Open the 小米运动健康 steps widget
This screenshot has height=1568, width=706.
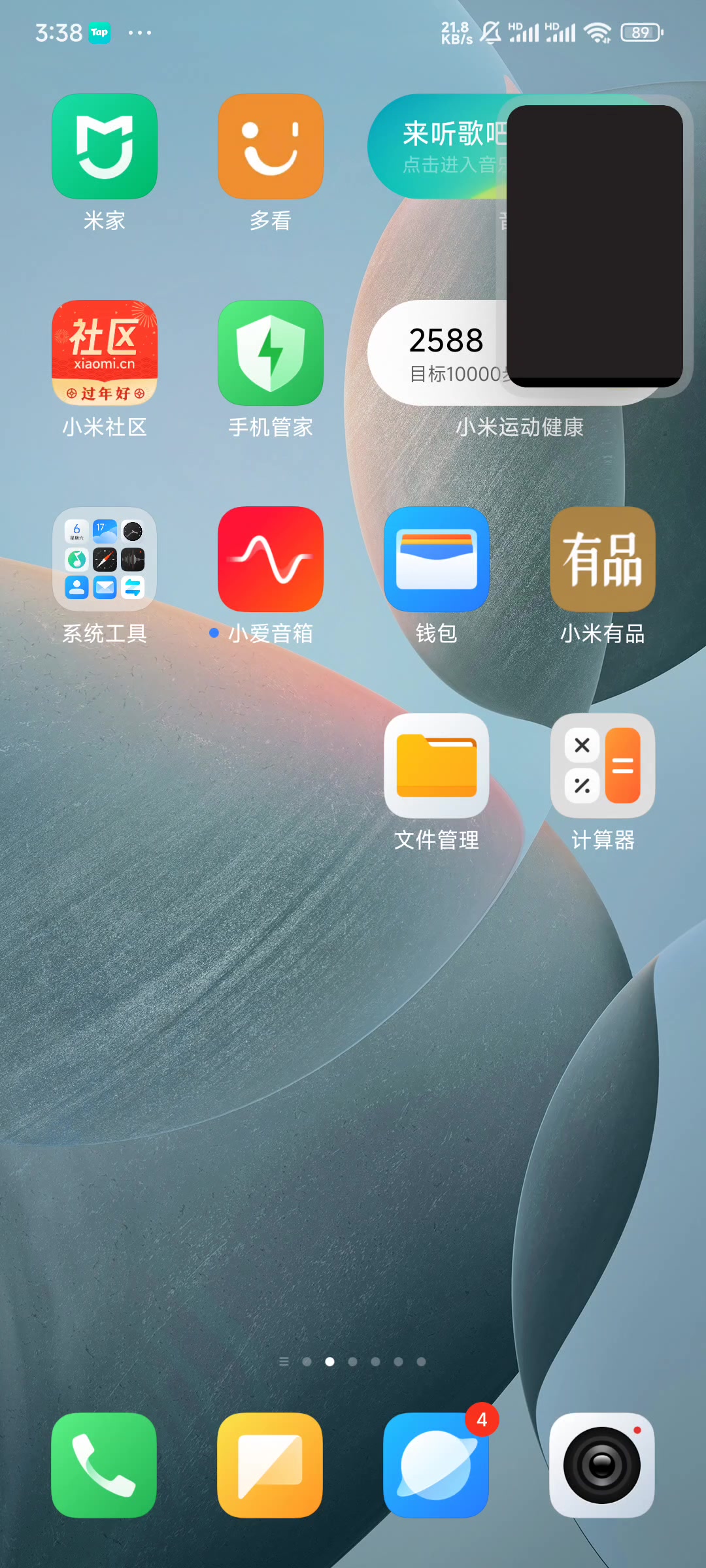tap(438, 353)
